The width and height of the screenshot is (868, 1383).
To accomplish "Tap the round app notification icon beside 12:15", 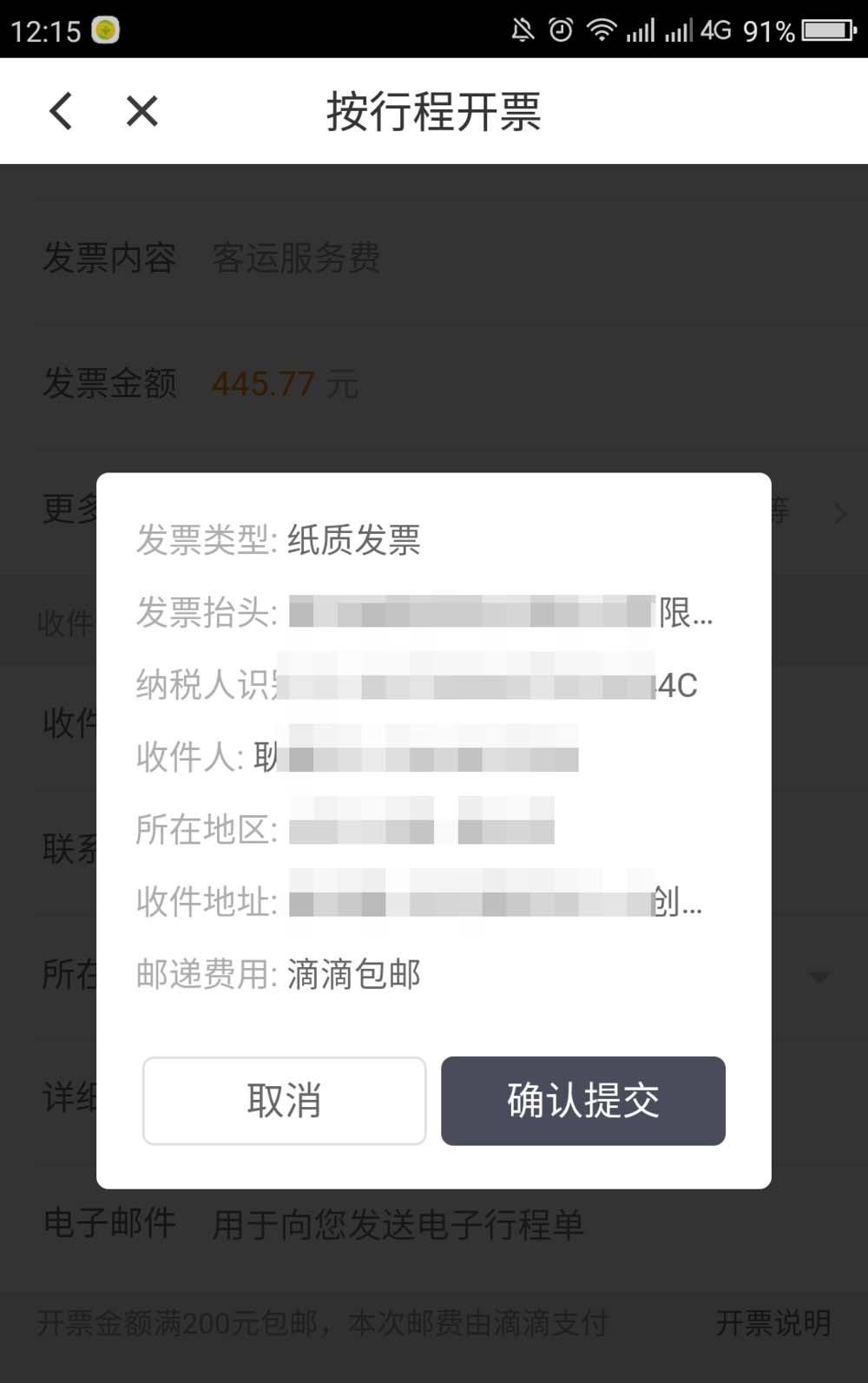I will pyautogui.click(x=104, y=30).
